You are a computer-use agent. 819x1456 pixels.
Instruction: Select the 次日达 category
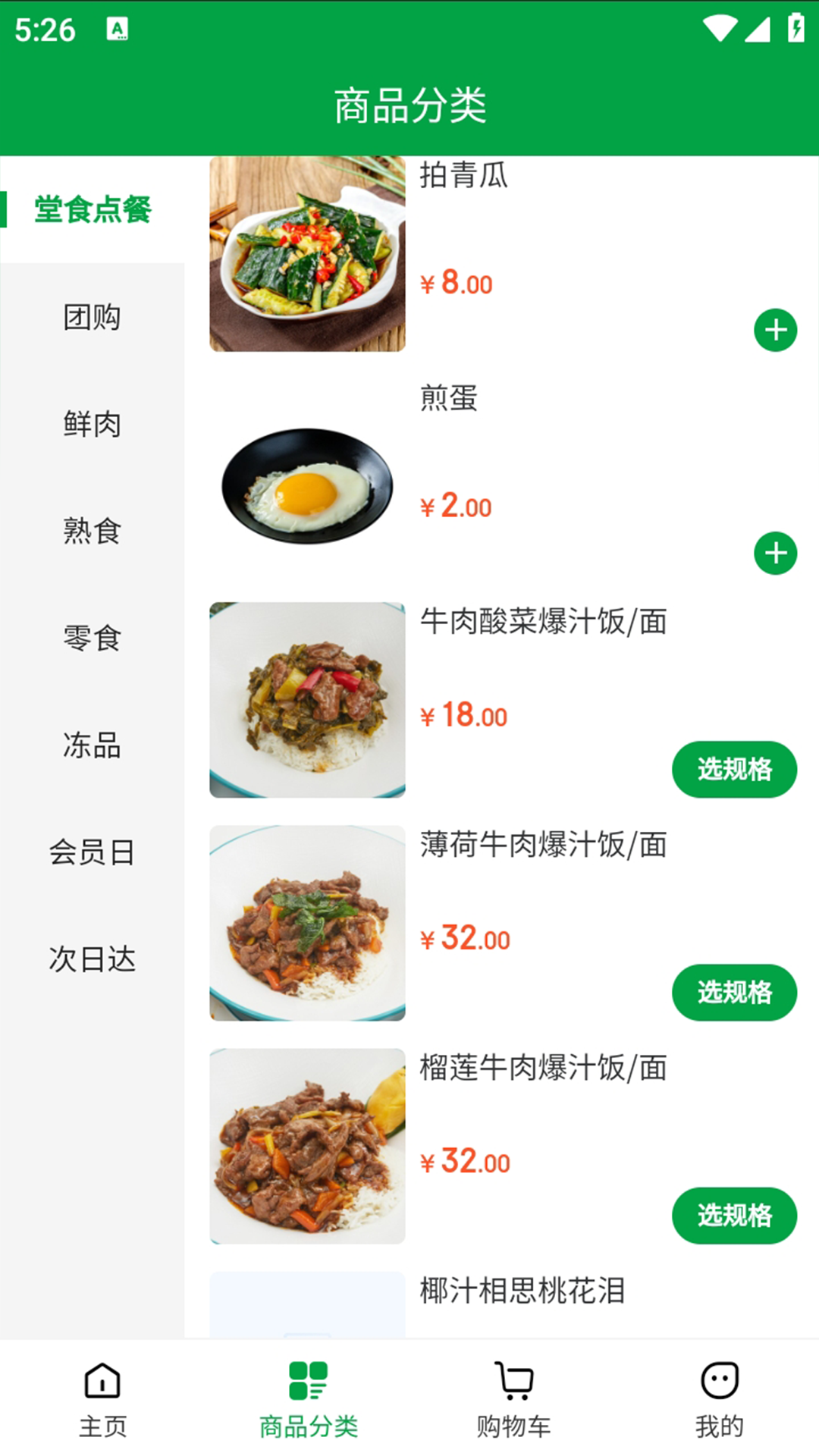coord(92,961)
